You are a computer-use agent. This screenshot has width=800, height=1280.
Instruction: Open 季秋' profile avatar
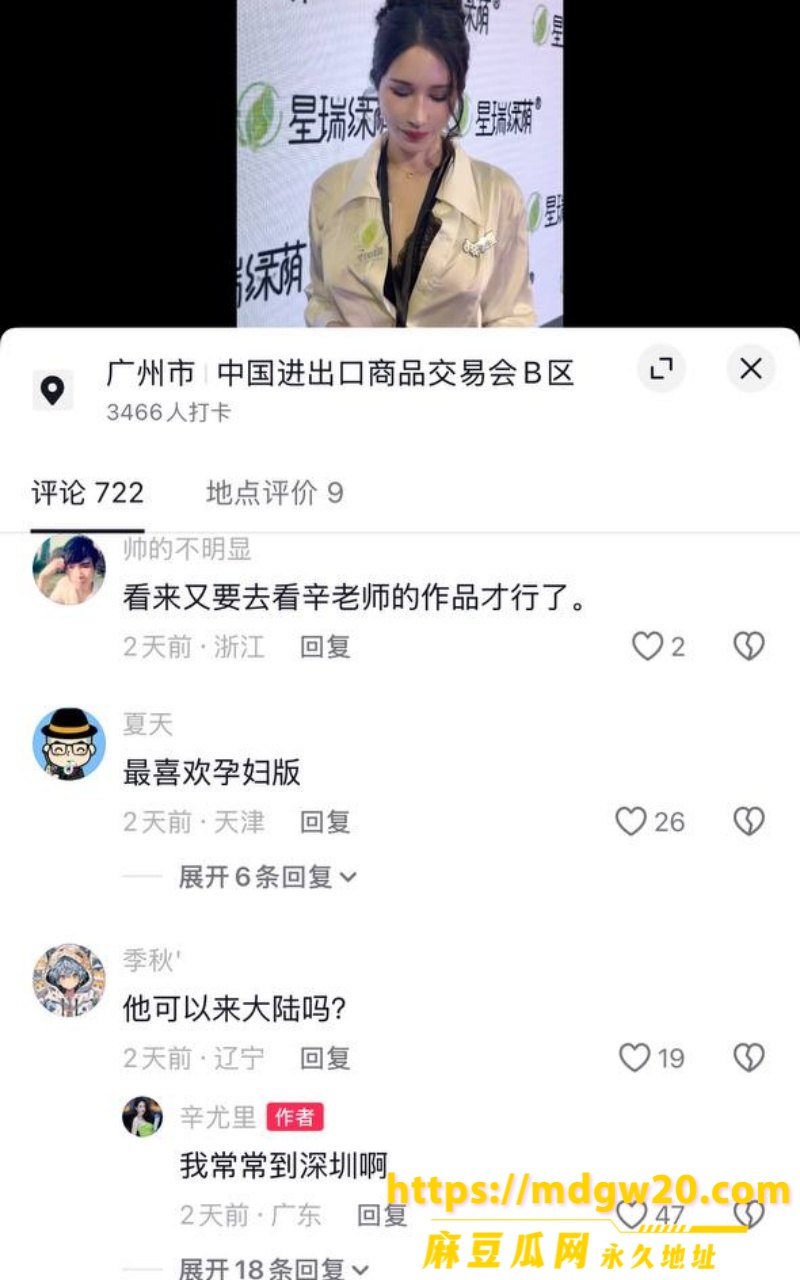click(x=69, y=979)
